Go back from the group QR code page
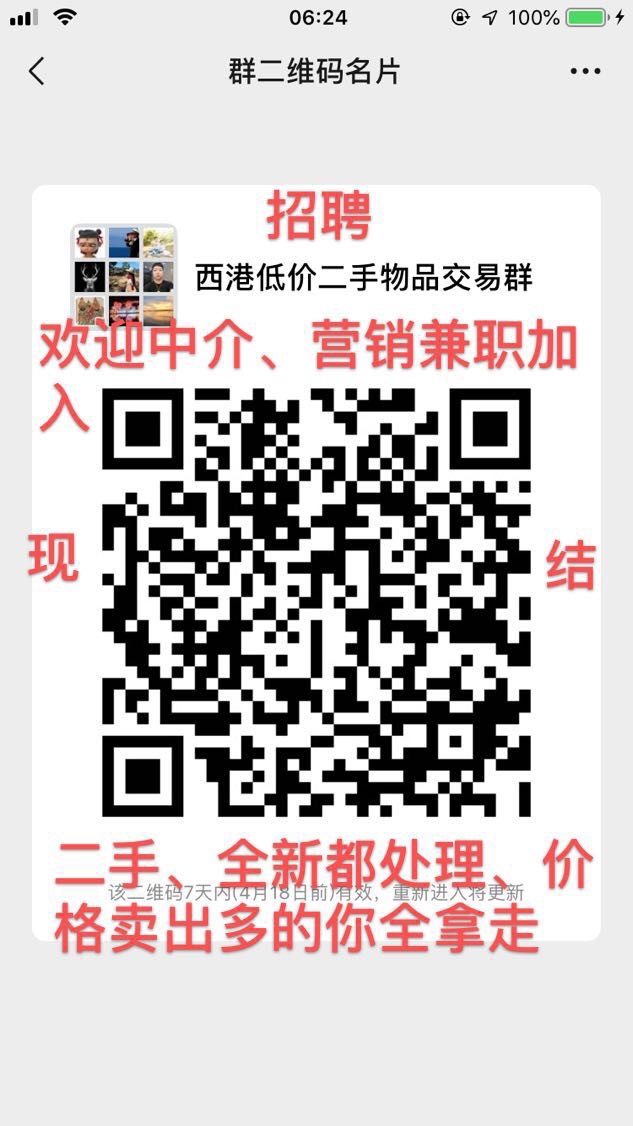Screen dimensions: 633x1126 (37, 72)
